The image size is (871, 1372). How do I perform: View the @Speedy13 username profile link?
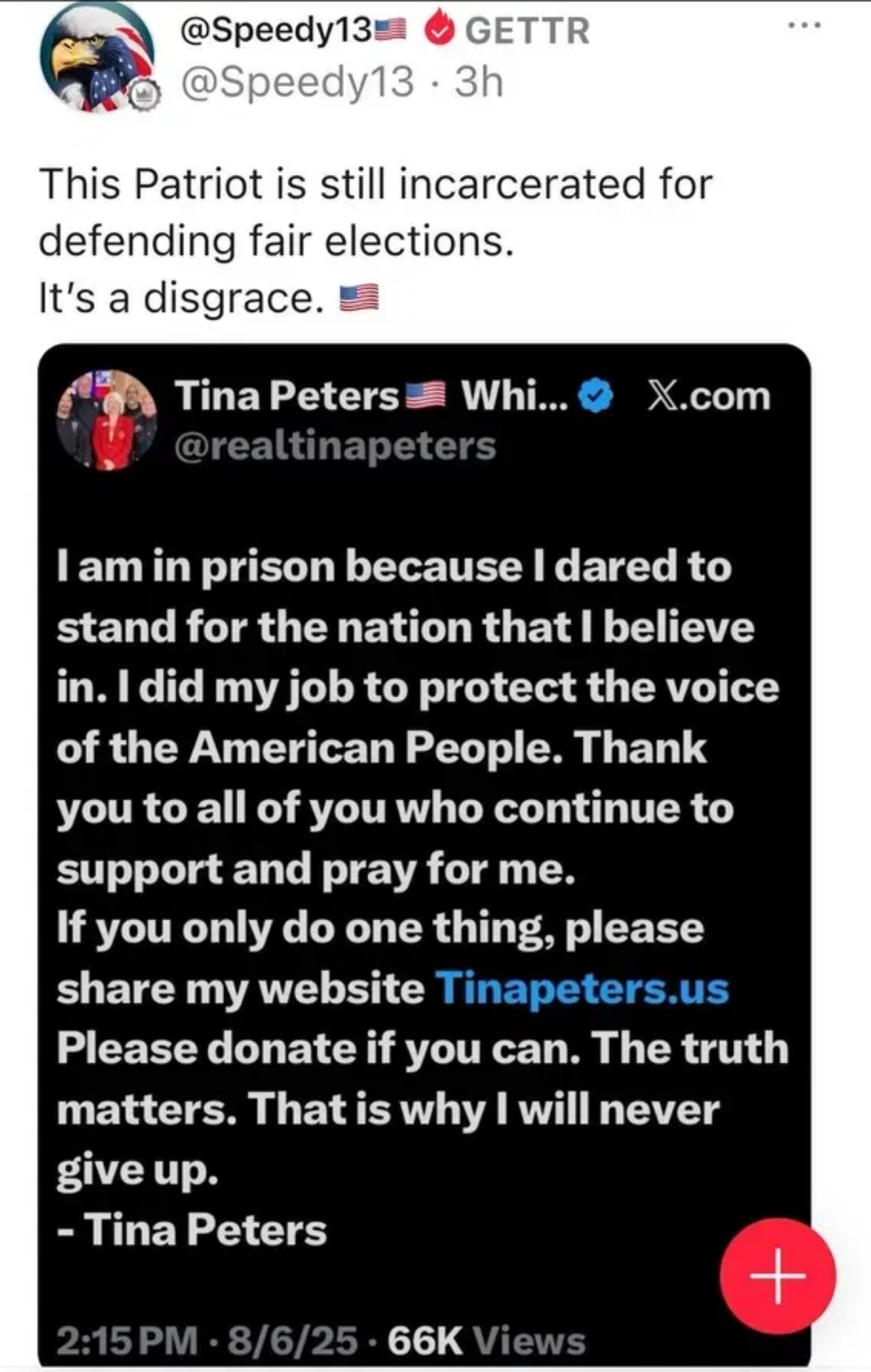click(x=297, y=83)
